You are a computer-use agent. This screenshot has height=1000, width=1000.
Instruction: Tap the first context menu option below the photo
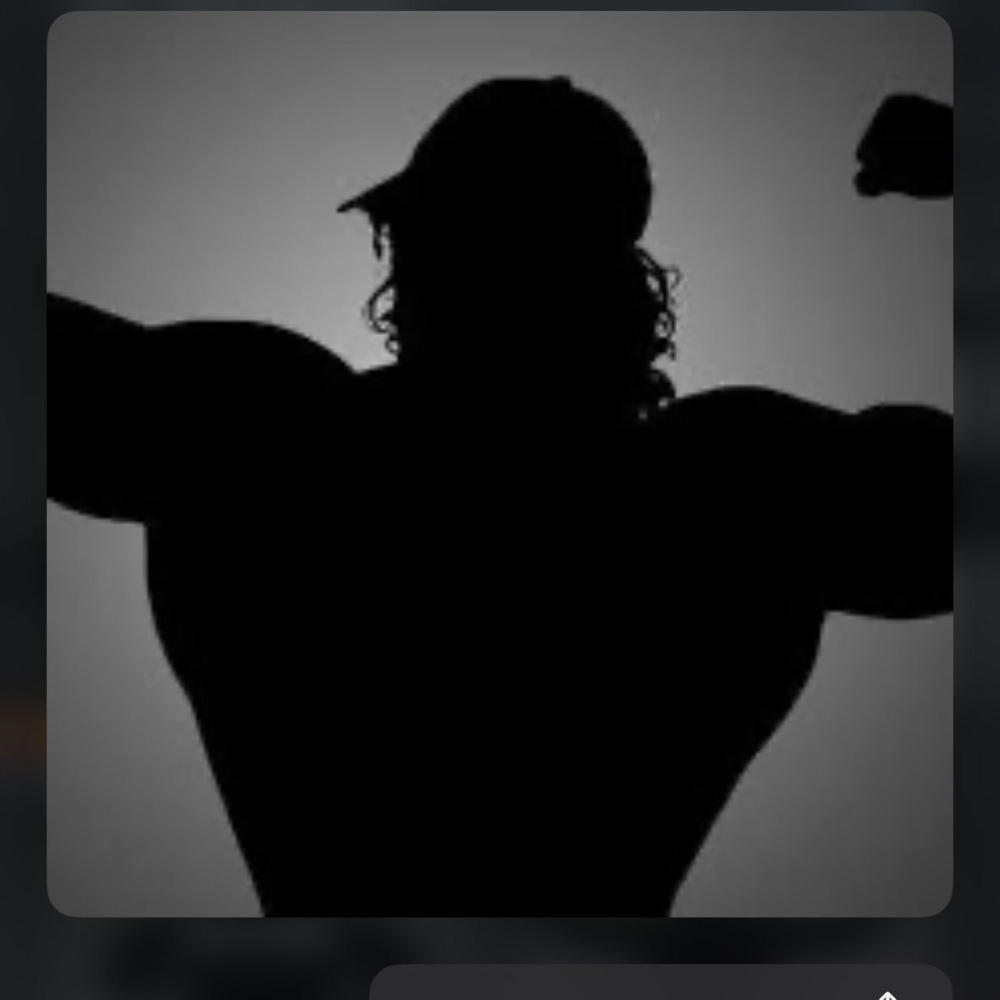coord(660,985)
